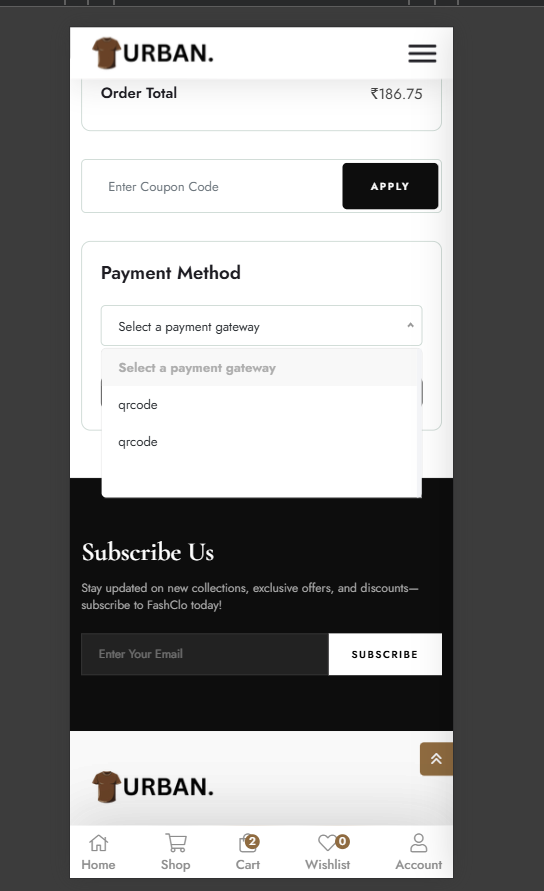The width and height of the screenshot is (544, 891).
Task: Subscribe to the newsletter
Action: click(x=385, y=654)
